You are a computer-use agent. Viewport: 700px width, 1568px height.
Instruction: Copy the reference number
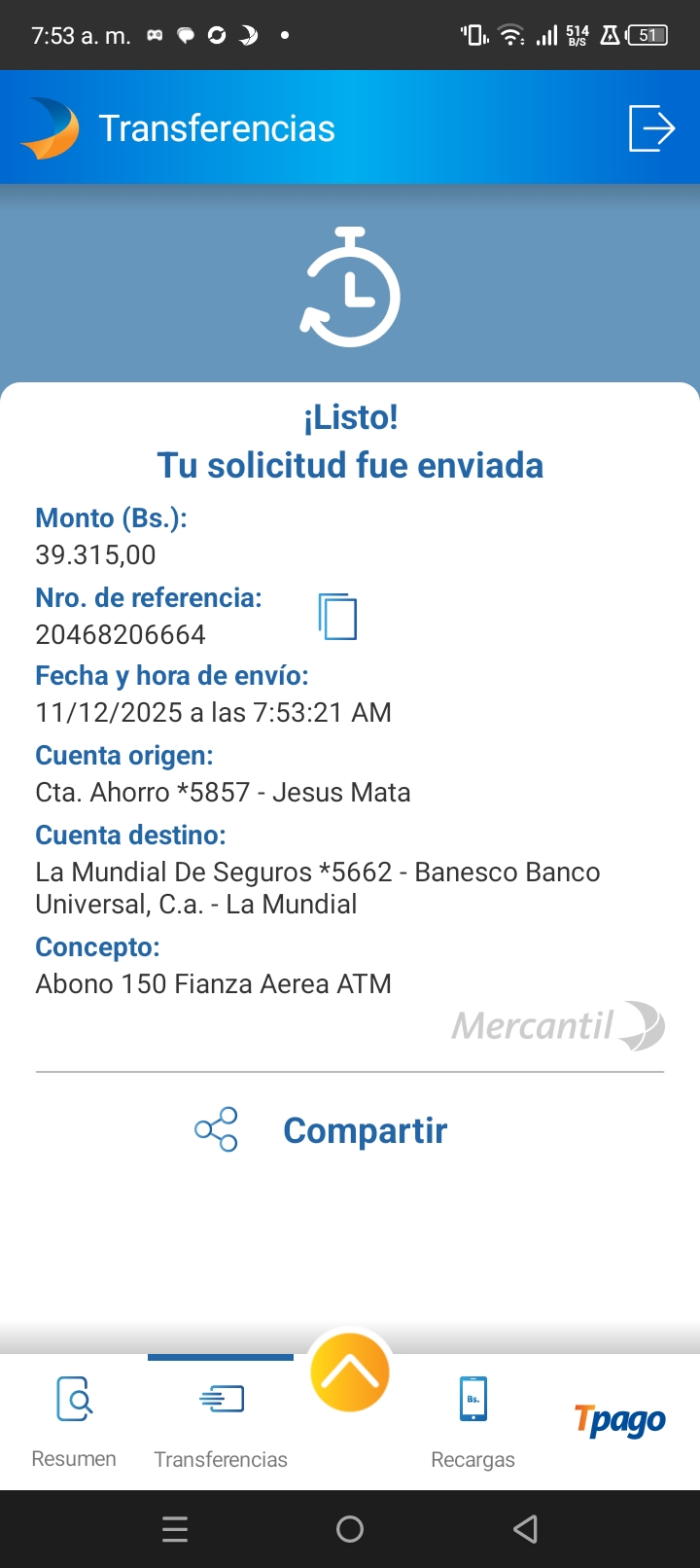[337, 617]
